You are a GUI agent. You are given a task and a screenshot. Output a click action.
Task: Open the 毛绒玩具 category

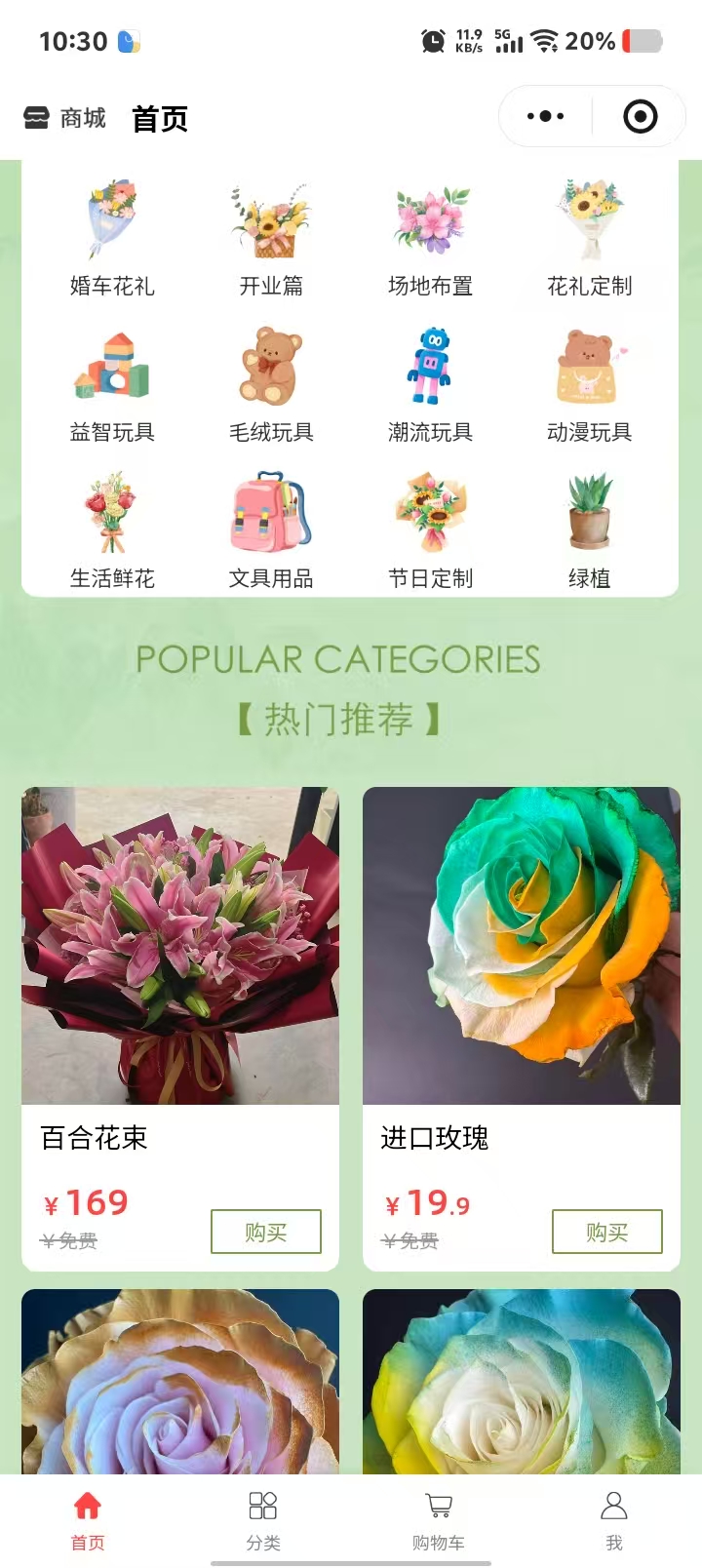(x=271, y=384)
